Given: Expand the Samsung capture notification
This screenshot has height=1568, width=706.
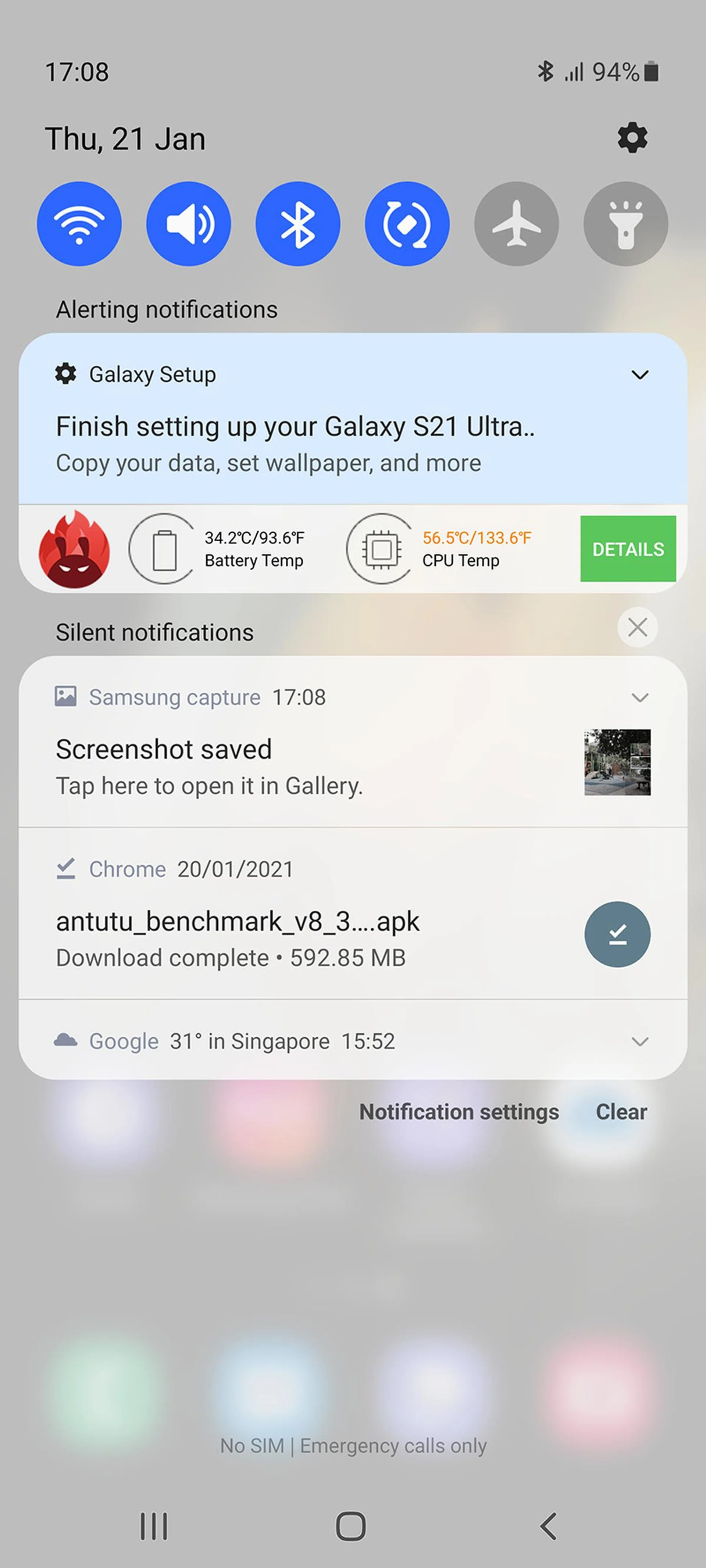Looking at the screenshot, I should coord(639,697).
